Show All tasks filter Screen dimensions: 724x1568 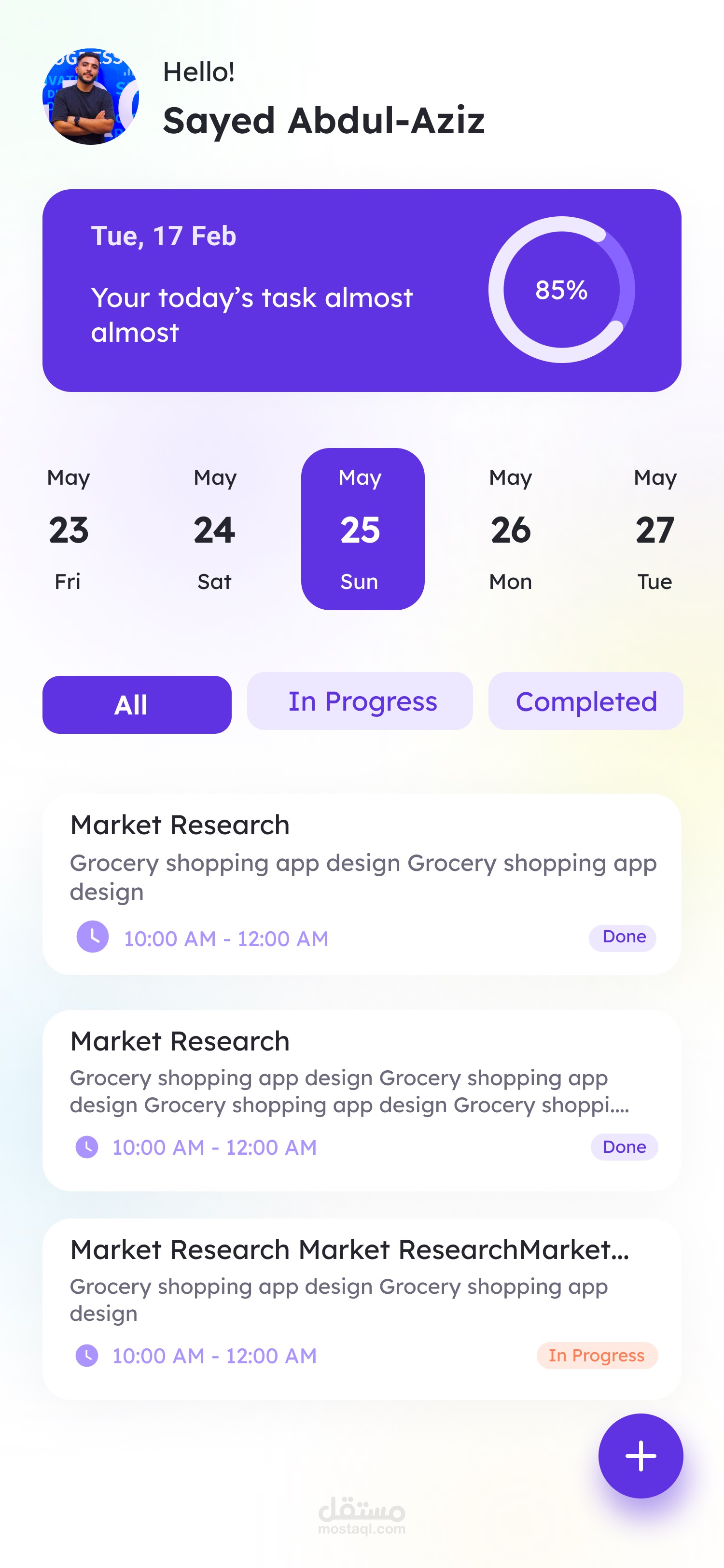[137, 704]
